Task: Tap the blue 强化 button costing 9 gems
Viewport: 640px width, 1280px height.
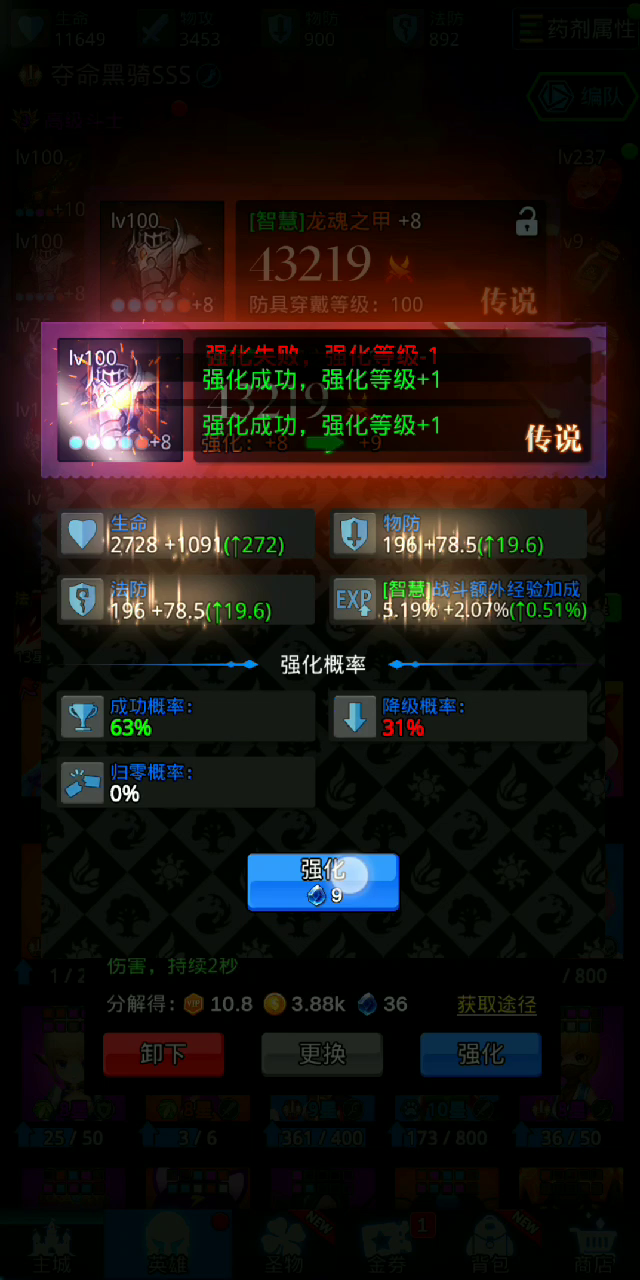Action: (x=323, y=881)
